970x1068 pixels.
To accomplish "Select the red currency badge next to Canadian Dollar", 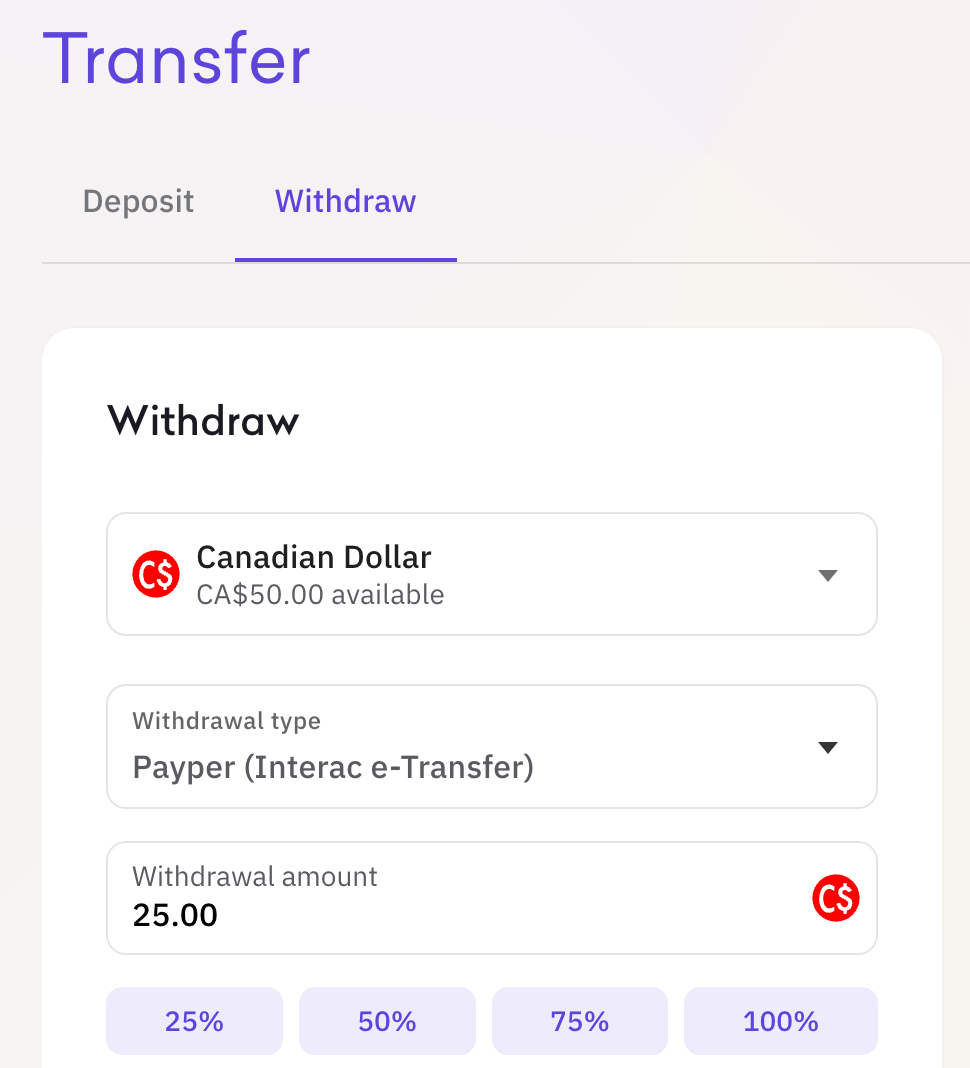I will click(156, 574).
